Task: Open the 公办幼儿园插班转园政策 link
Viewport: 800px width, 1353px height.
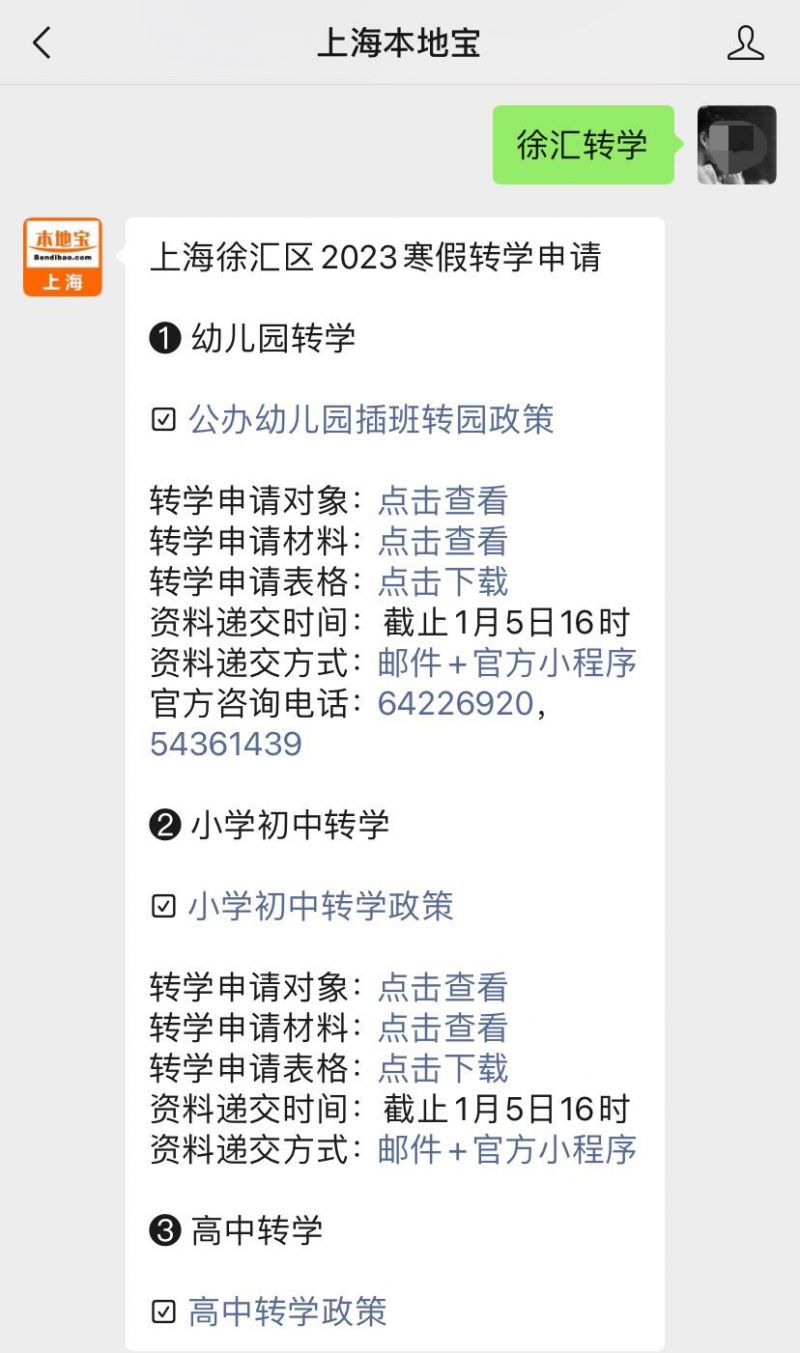Action: pos(371,419)
